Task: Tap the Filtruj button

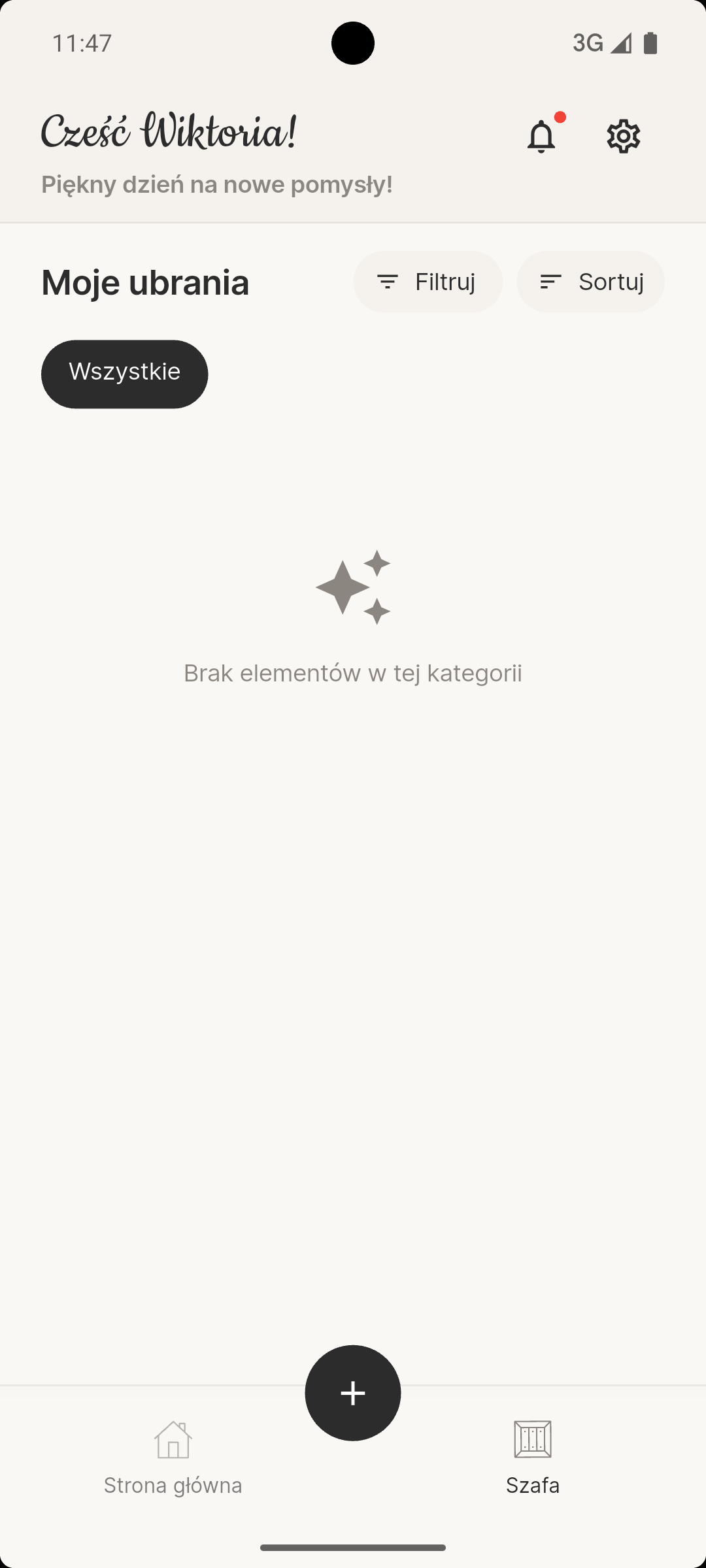Action: pyautogui.click(x=428, y=282)
